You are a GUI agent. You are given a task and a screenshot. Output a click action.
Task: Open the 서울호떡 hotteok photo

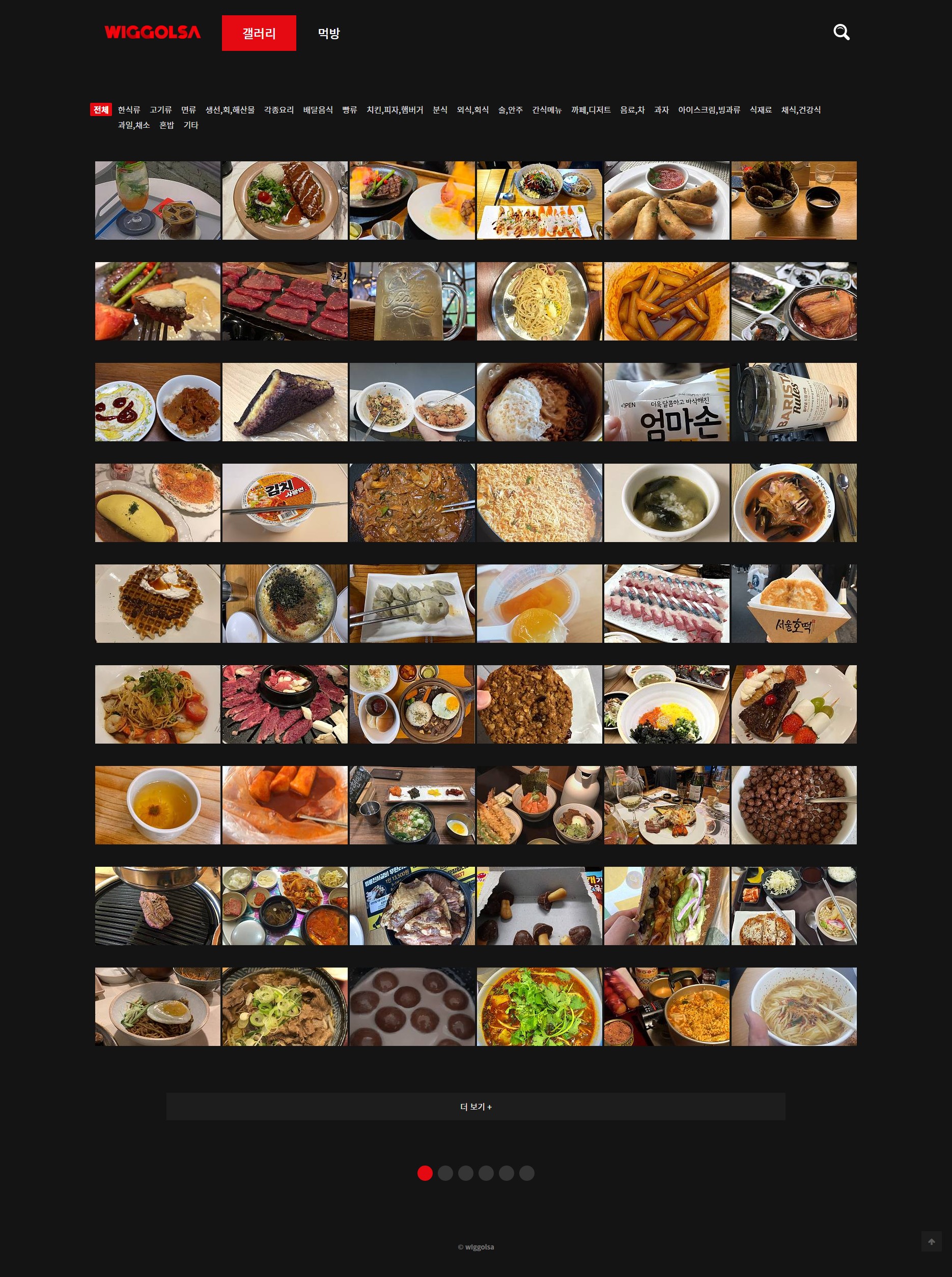[794, 603]
